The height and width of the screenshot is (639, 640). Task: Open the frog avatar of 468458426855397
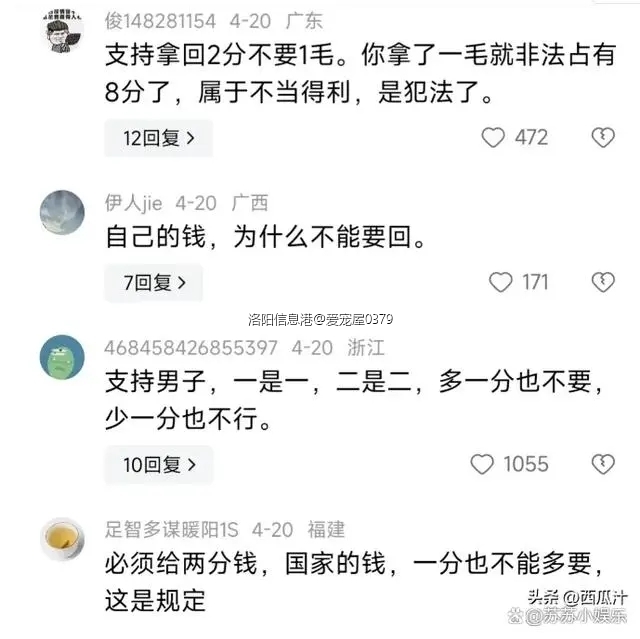tap(62, 356)
